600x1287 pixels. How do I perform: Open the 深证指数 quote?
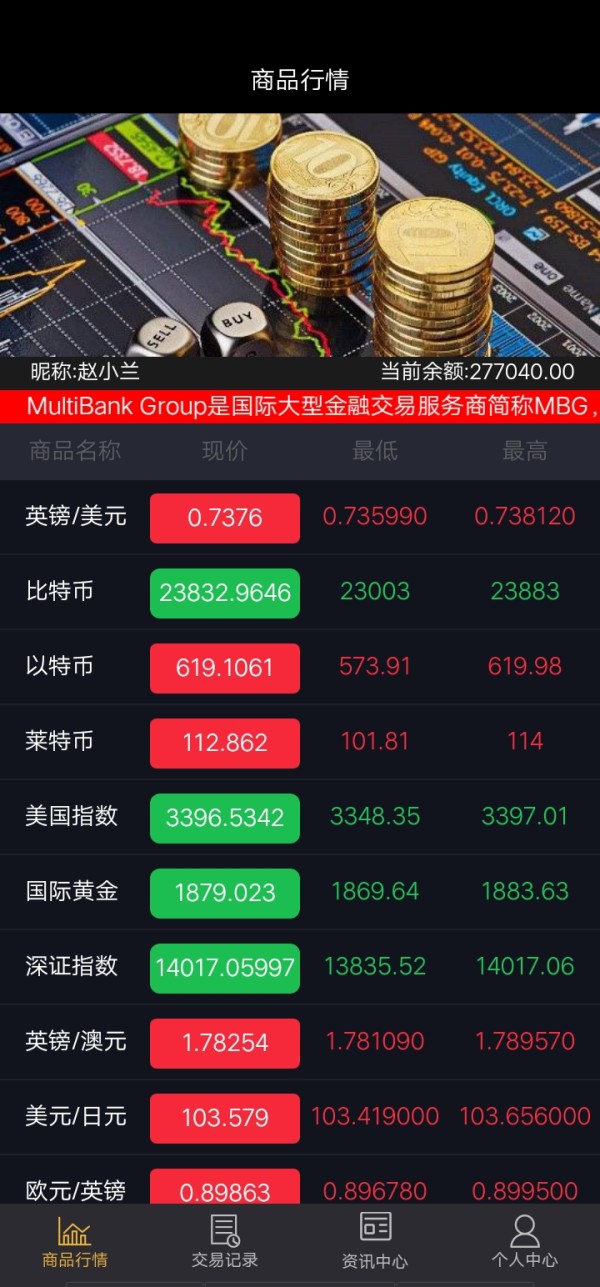pyautogui.click(x=300, y=967)
